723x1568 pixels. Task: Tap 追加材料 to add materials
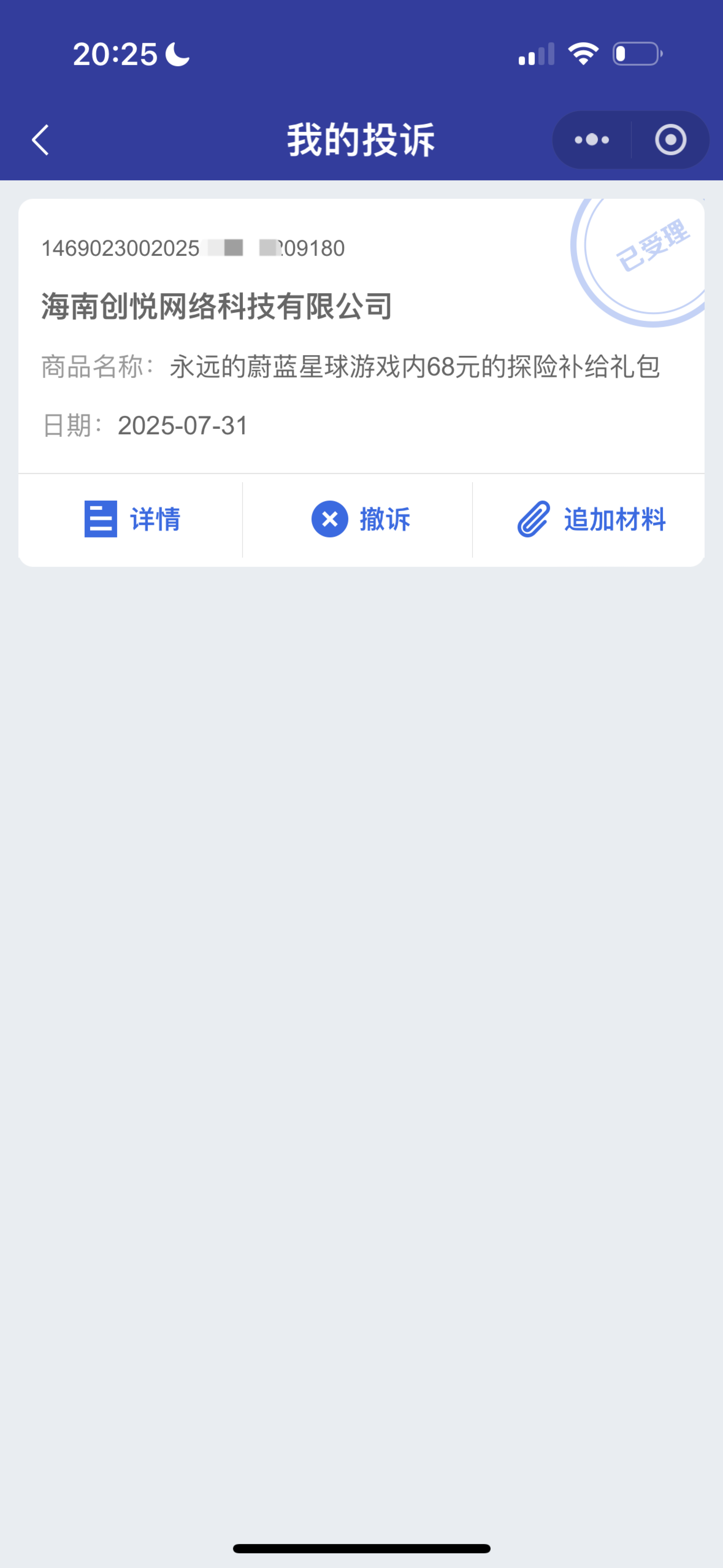tap(591, 519)
